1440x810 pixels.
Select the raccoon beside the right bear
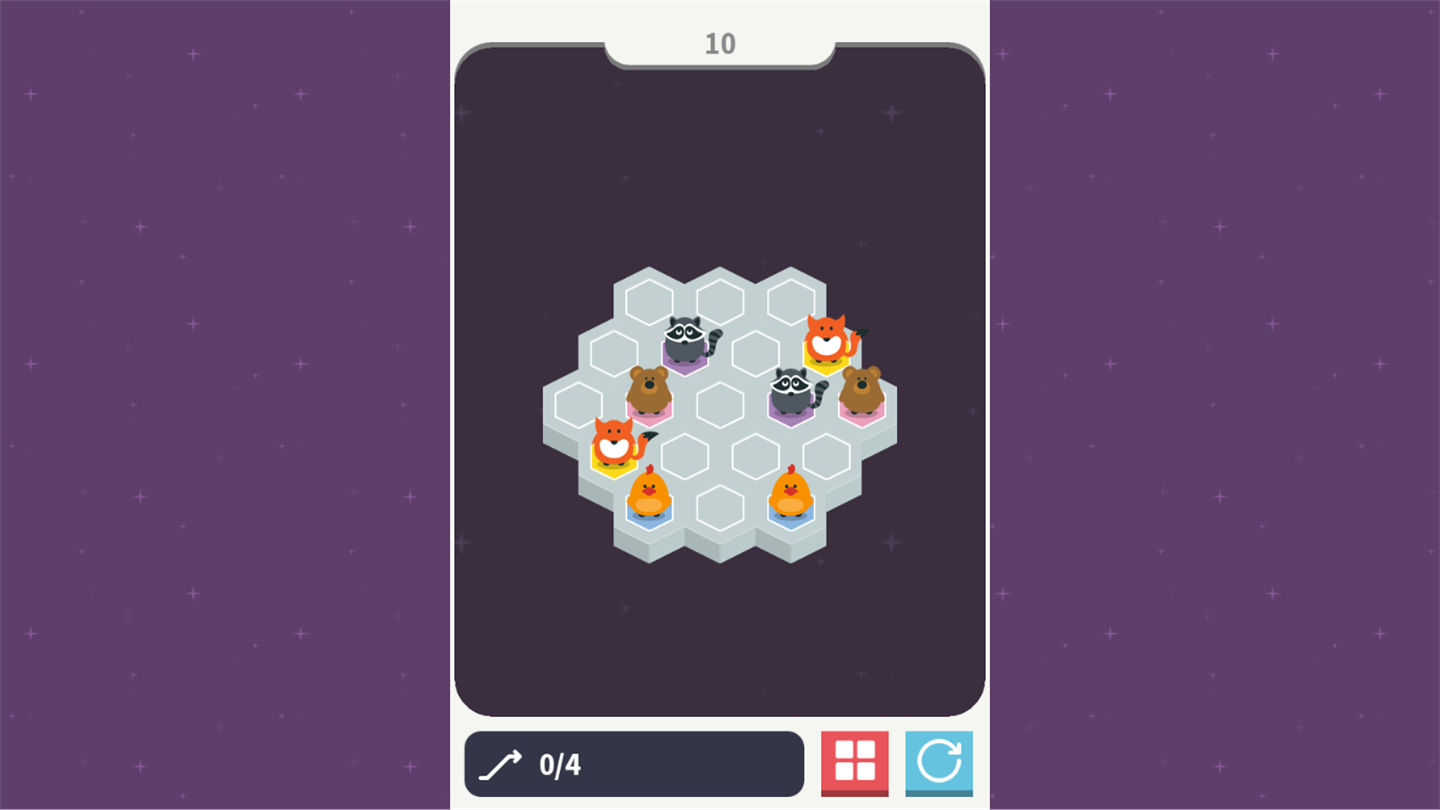tap(792, 392)
